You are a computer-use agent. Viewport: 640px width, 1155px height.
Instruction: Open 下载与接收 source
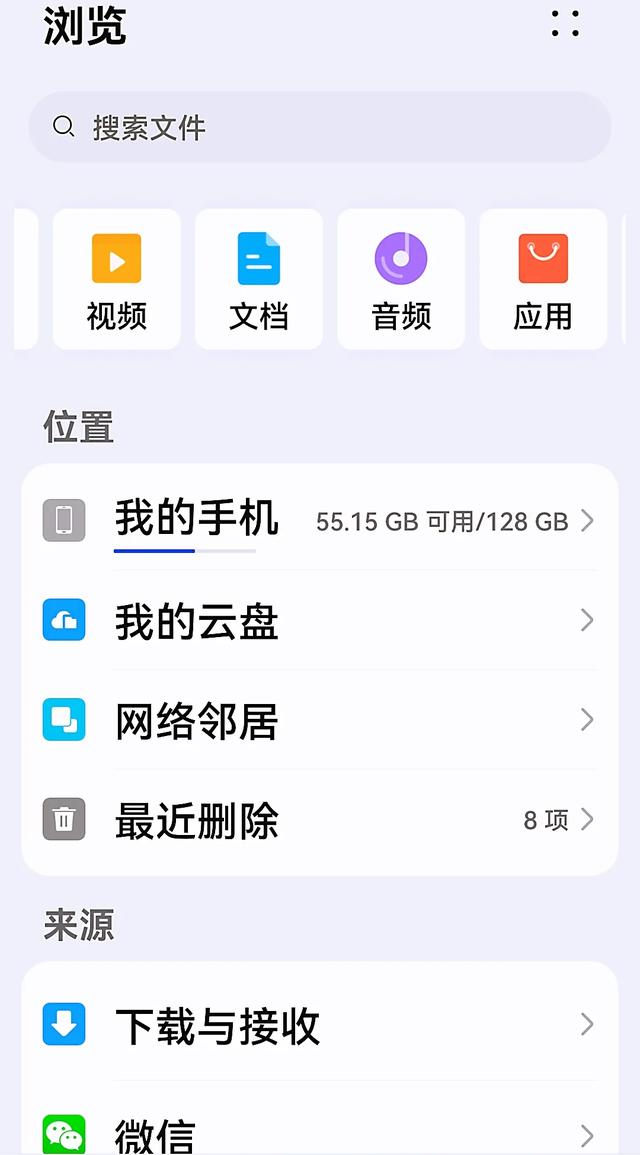click(x=320, y=1025)
